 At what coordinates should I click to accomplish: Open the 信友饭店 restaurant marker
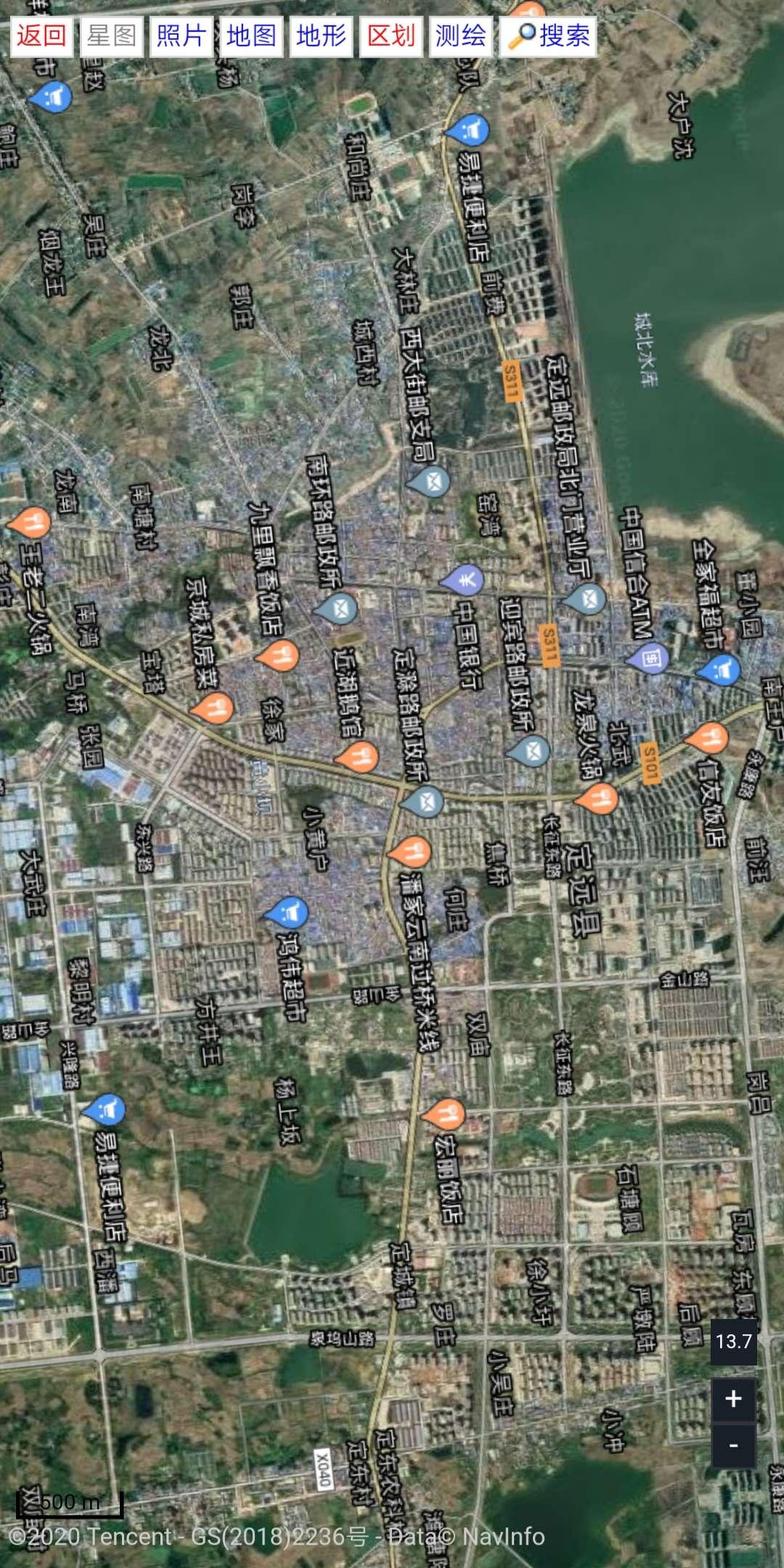click(708, 738)
